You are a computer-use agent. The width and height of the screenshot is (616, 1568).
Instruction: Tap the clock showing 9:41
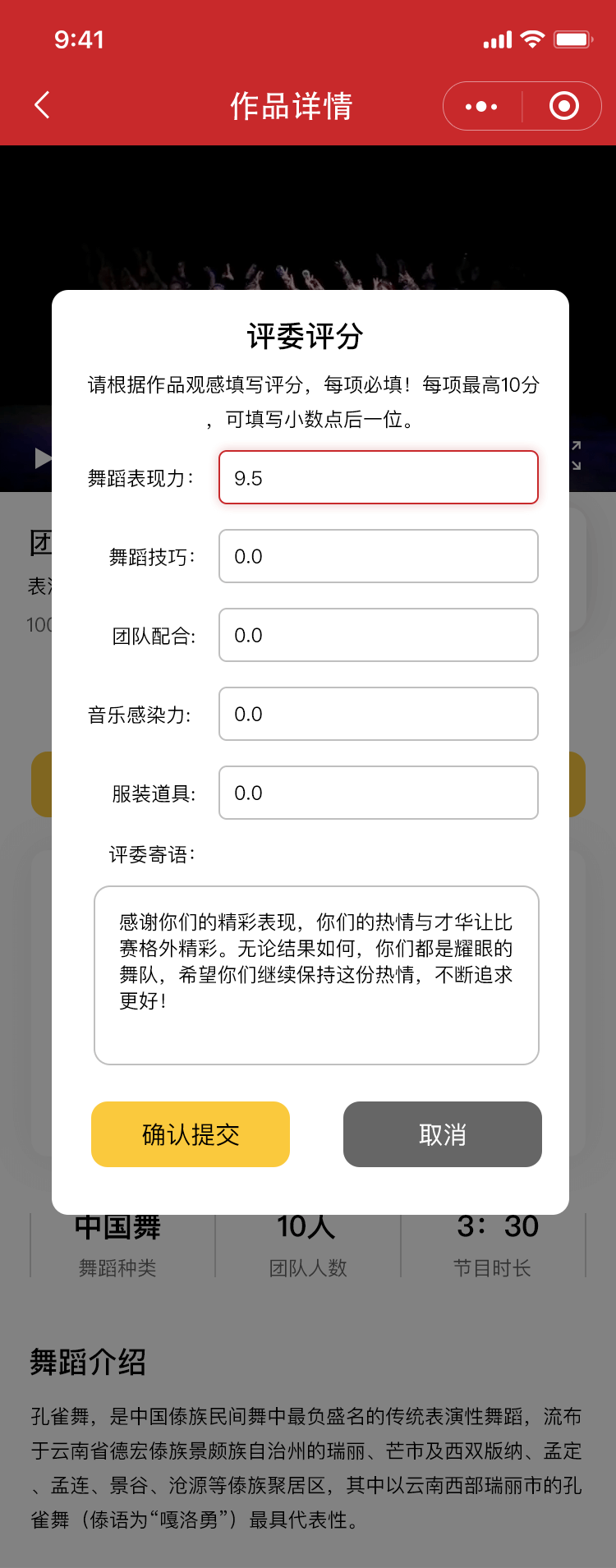coord(79,38)
